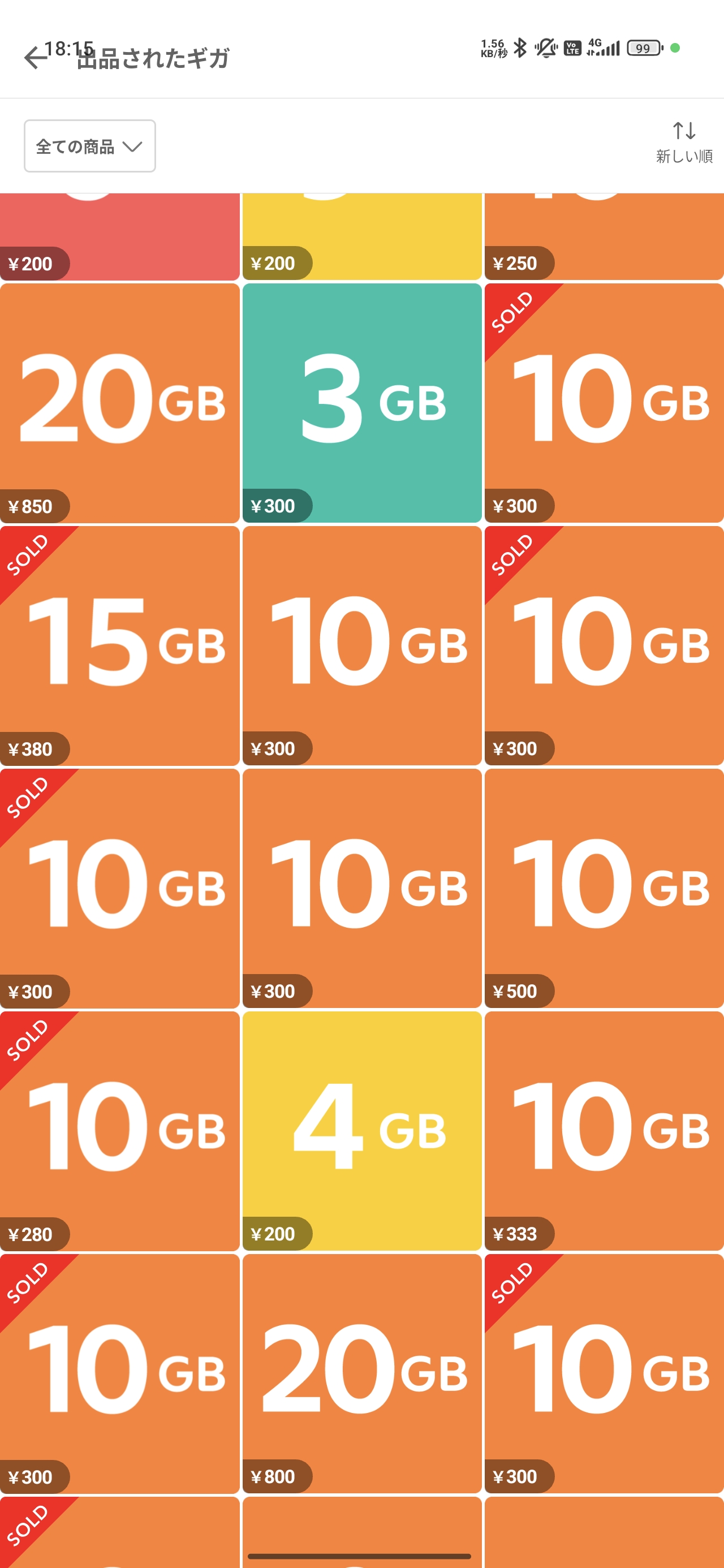Open the 10GB listing priced ¥500
The width and height of the screenshot is (724, 1568).
tap(604, 888)
